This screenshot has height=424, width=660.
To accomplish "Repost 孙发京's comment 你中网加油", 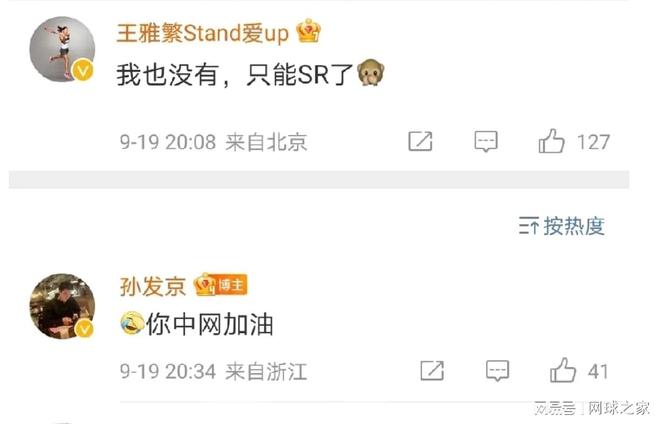I will pos(431,371).
